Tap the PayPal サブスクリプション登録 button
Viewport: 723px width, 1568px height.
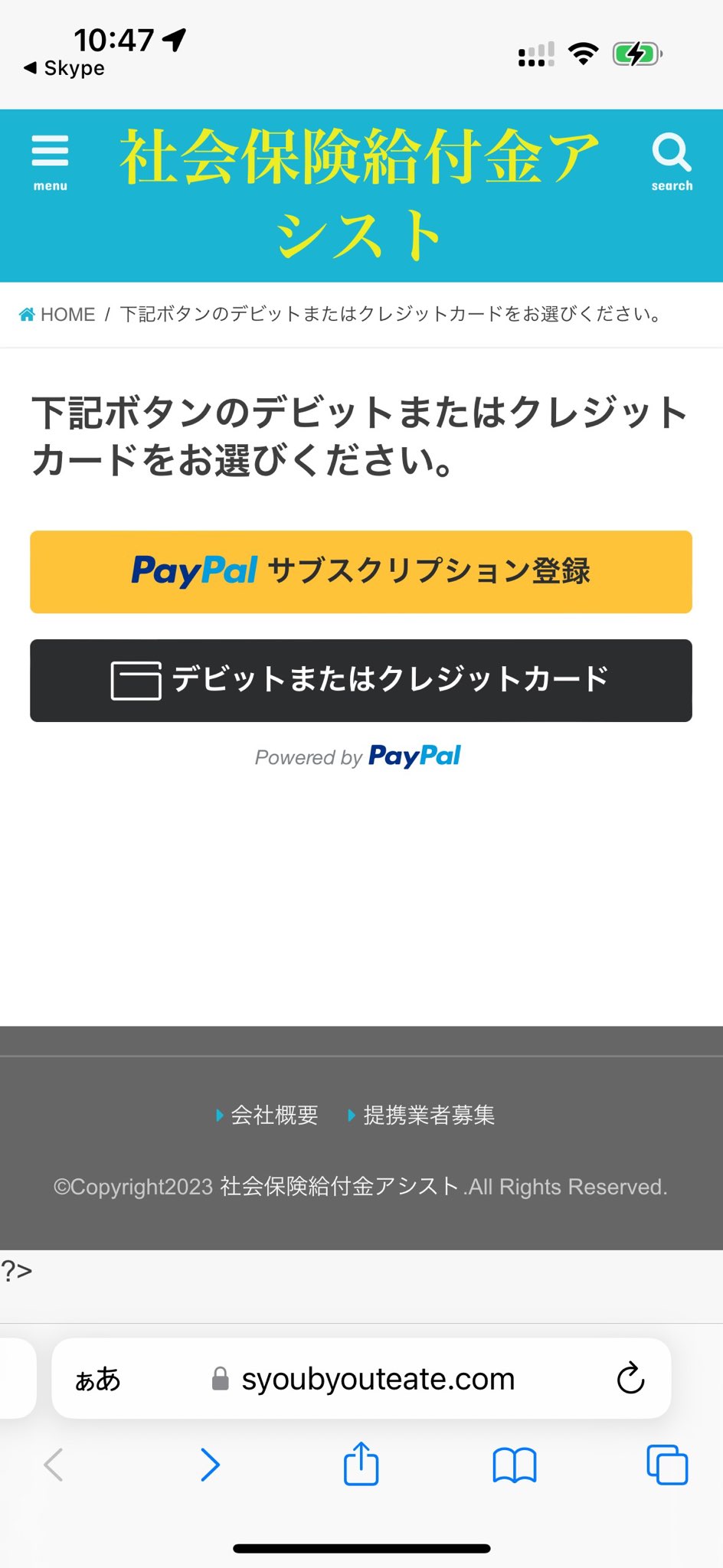[361, 572]
